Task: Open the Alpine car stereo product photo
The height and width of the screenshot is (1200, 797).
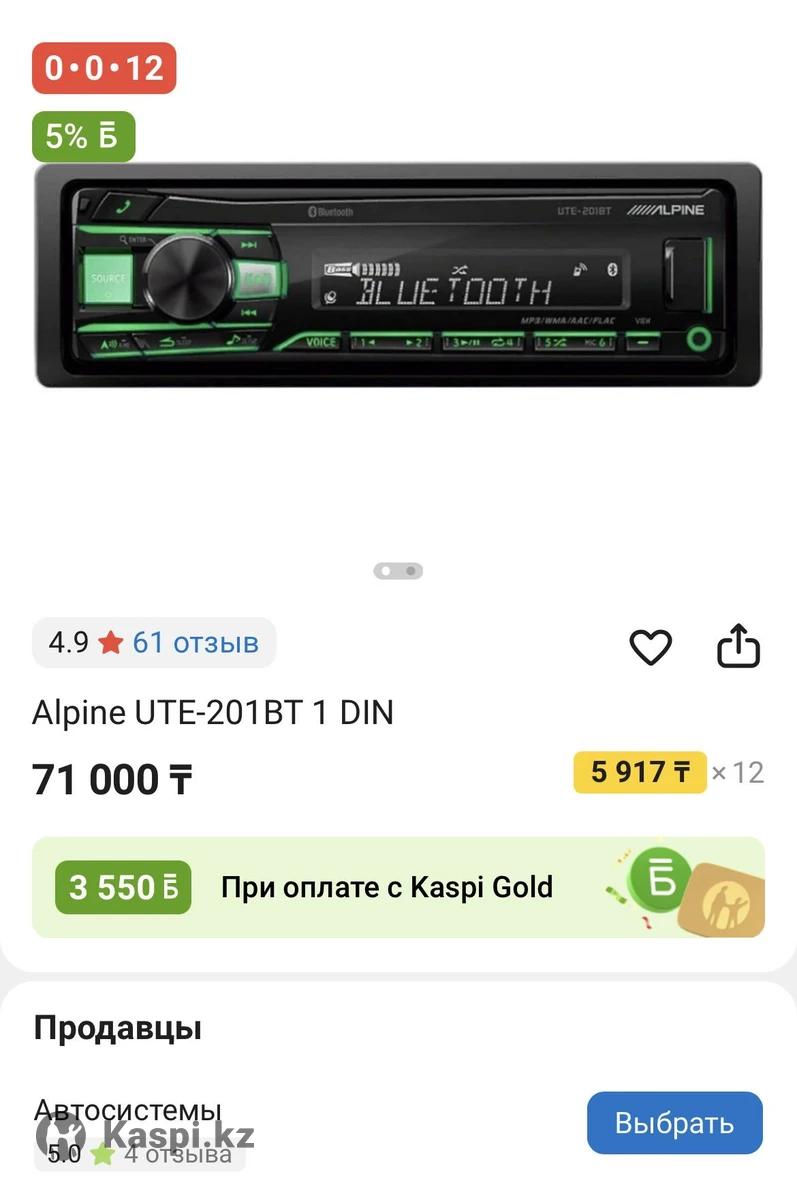Action: tap(398, 275)
